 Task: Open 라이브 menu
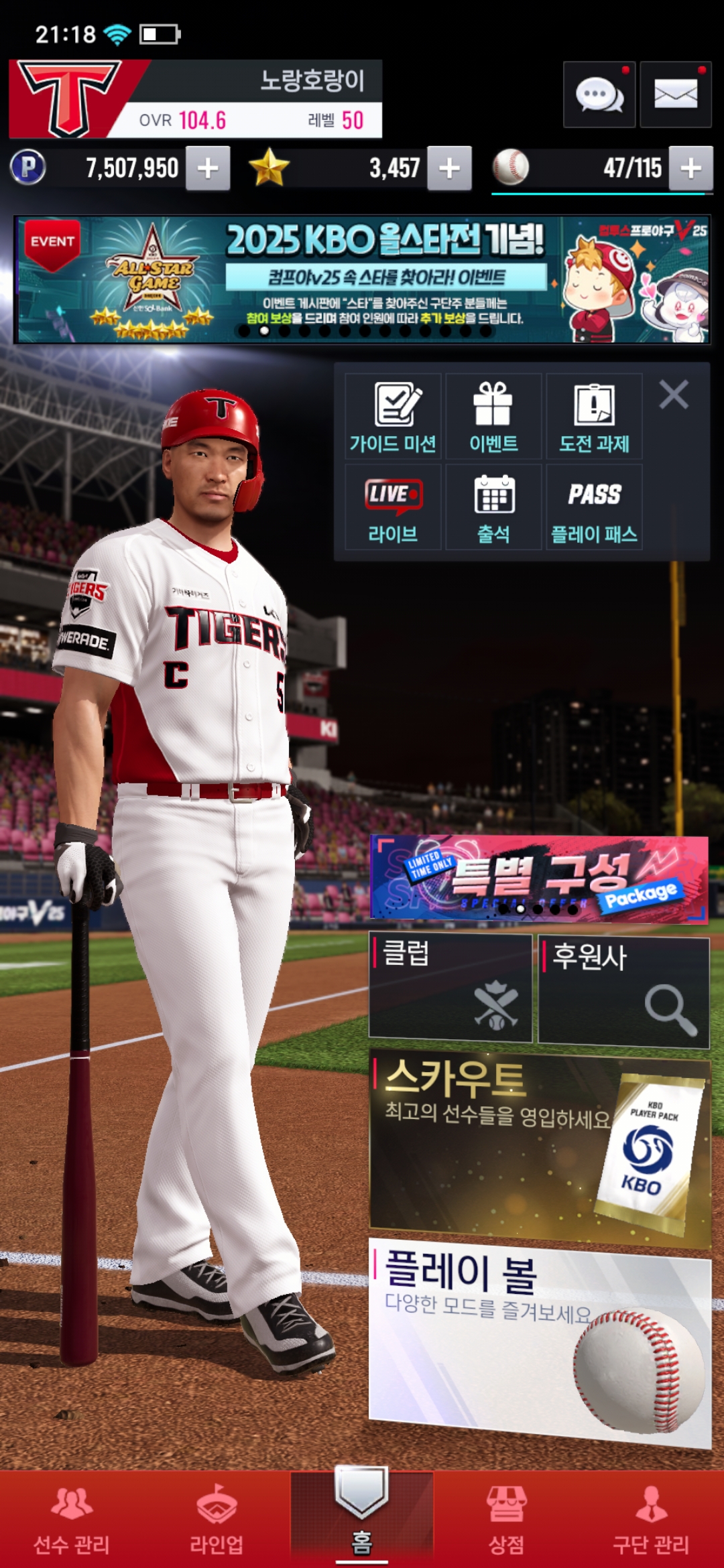(x=393, y=508)
